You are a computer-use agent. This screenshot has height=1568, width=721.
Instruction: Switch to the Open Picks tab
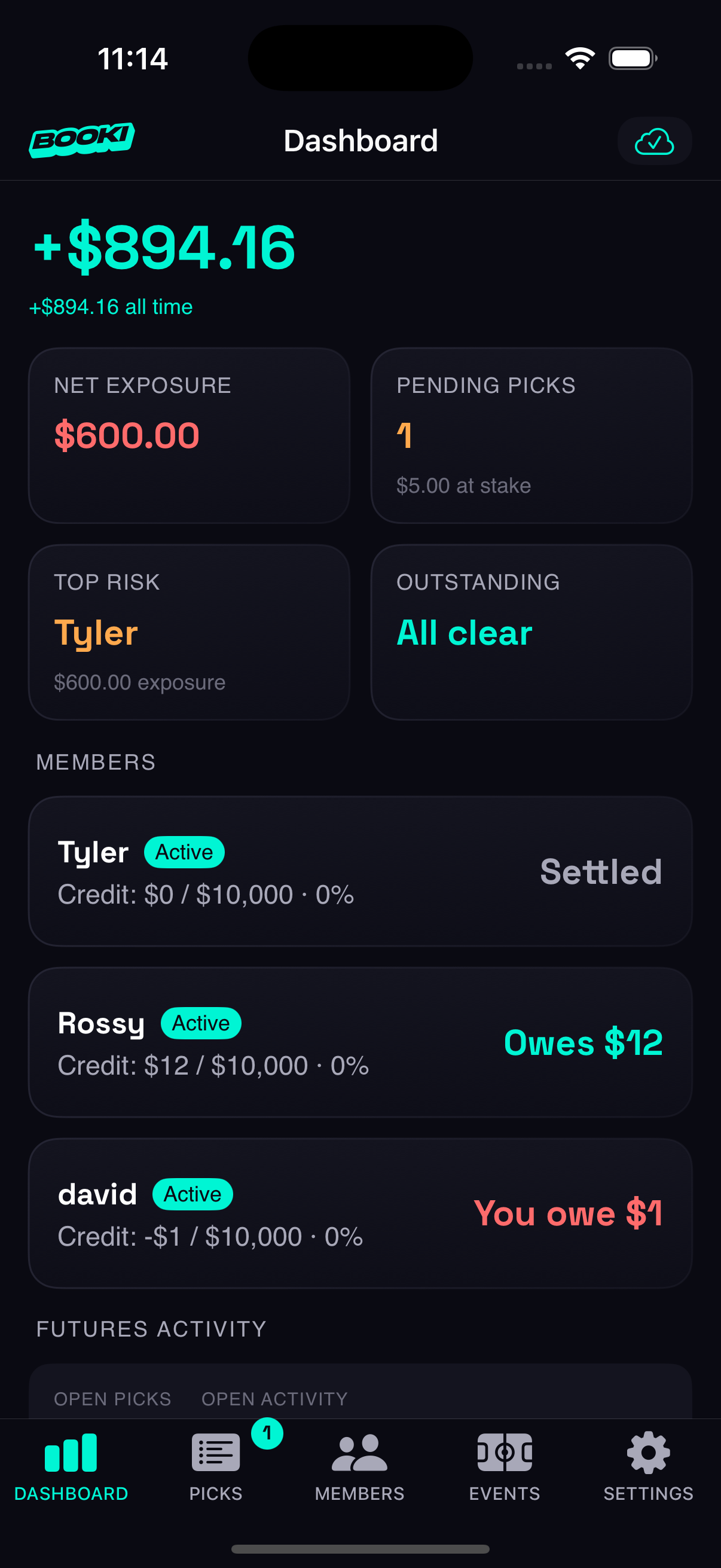tap(112, 1399)
